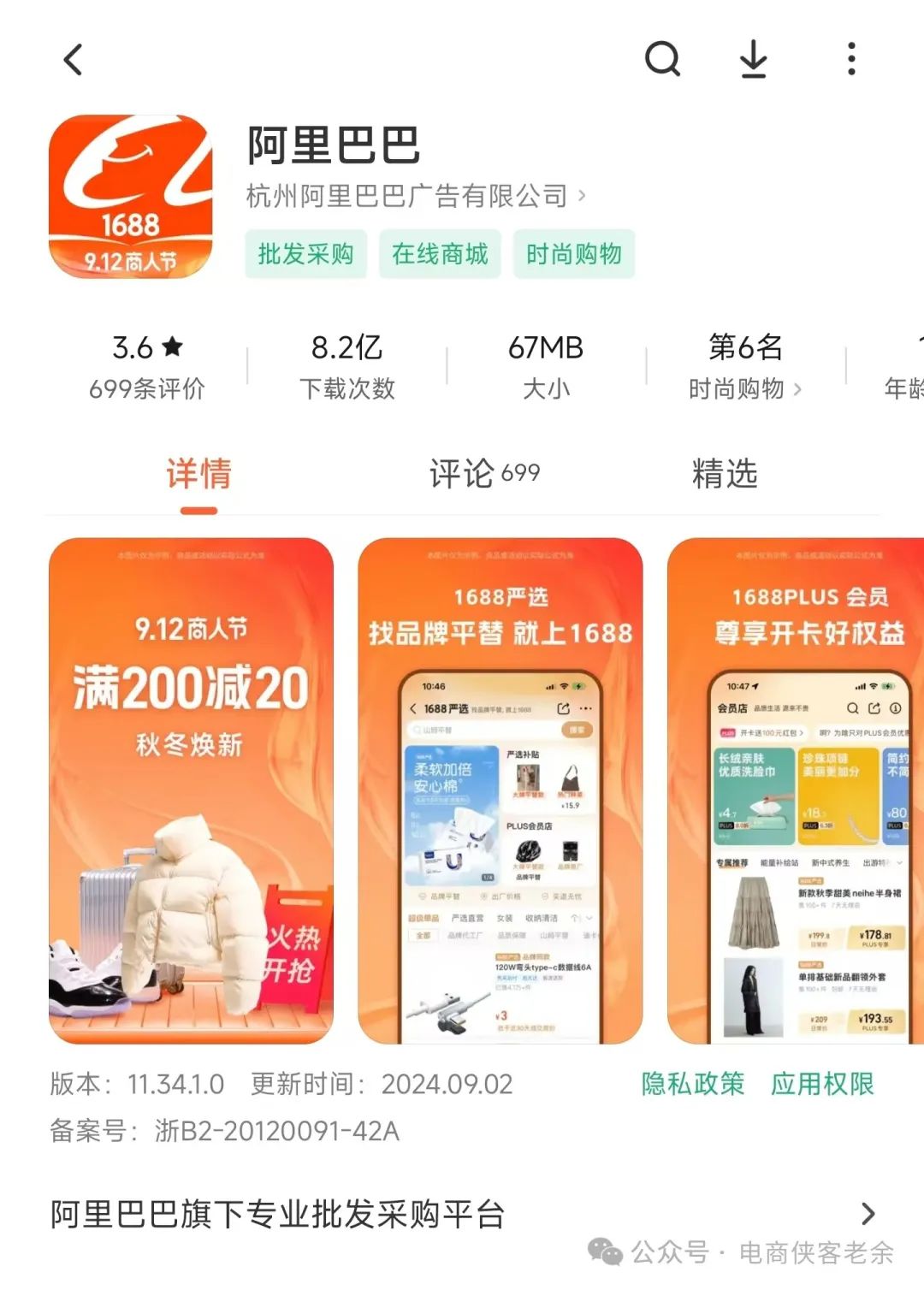Select the 在线商城 tag chip
The height and width of the screenshot is (1290, 924).
(x=440, y=254)
